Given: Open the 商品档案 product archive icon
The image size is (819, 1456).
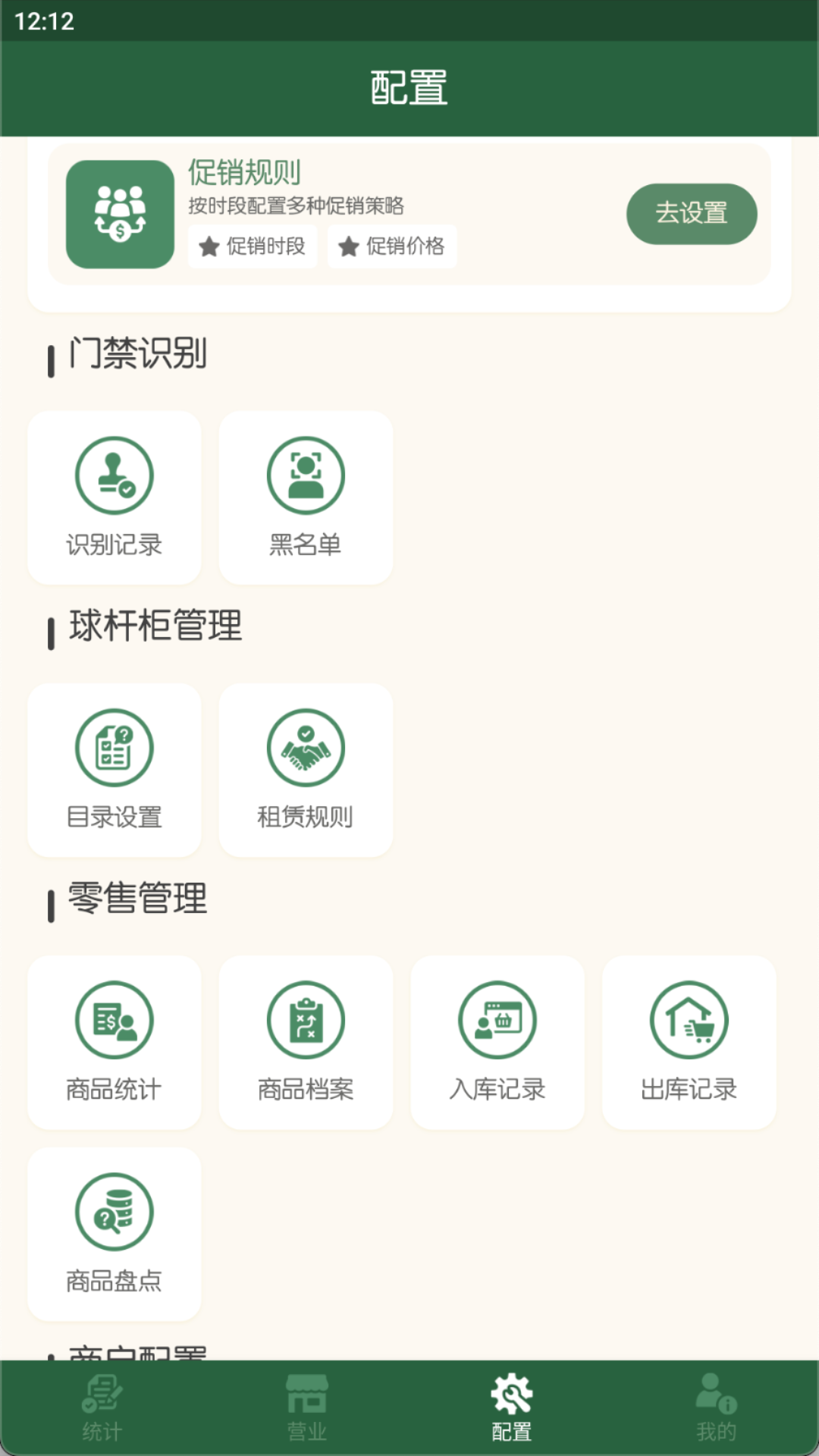Looking at the screenshot, I should 306,1020.
